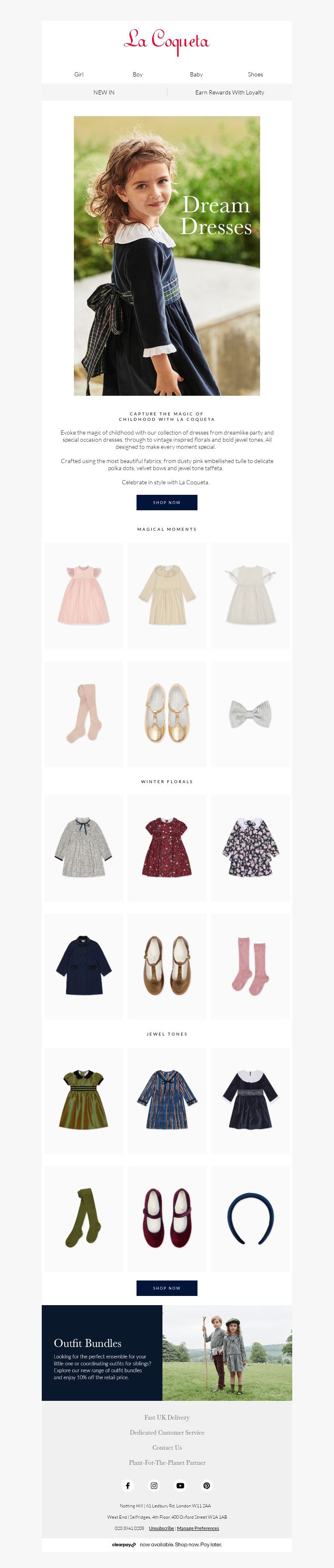Open the Instagram profile
Screen dimensions: 334x1568
click(x=154, y=1485)
